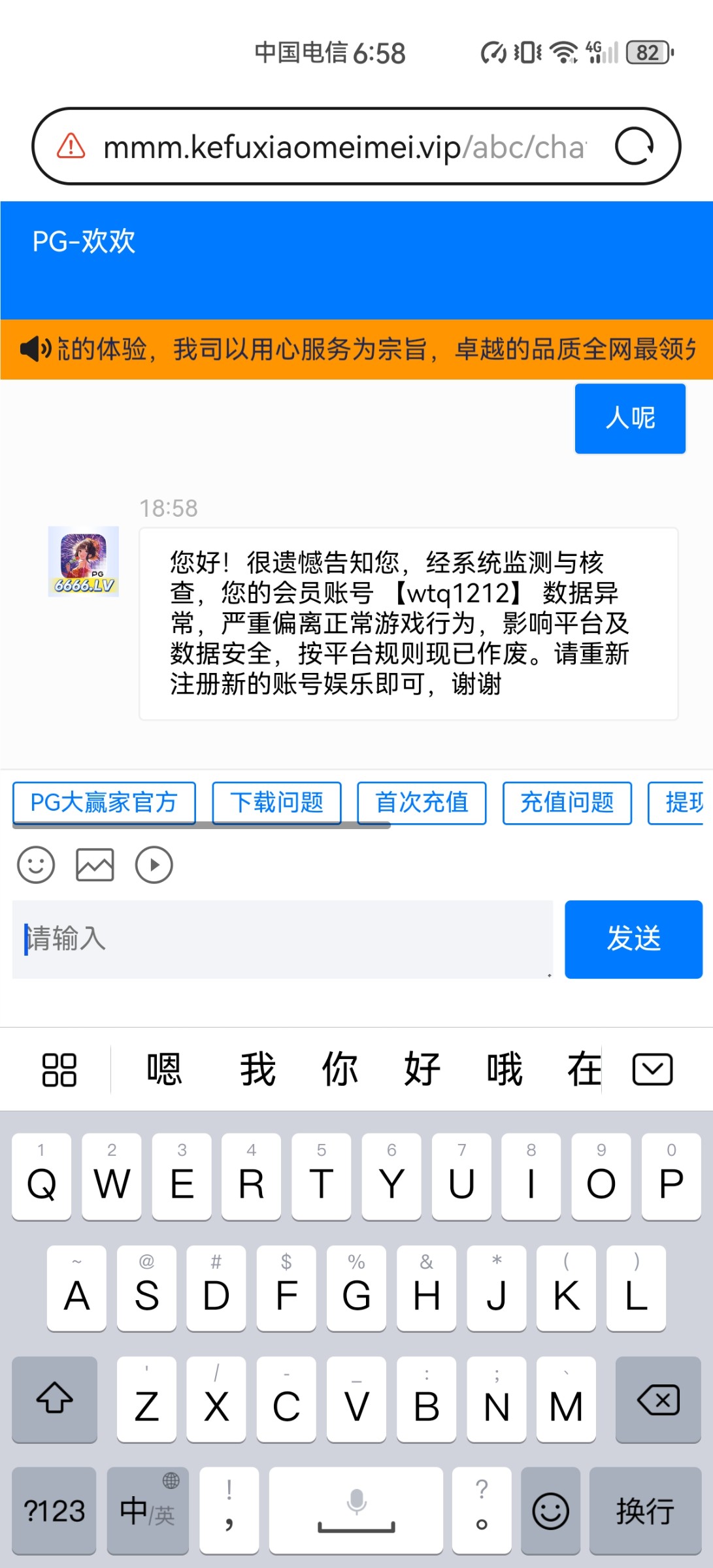Hit the backspace key

pos(657,1399)
